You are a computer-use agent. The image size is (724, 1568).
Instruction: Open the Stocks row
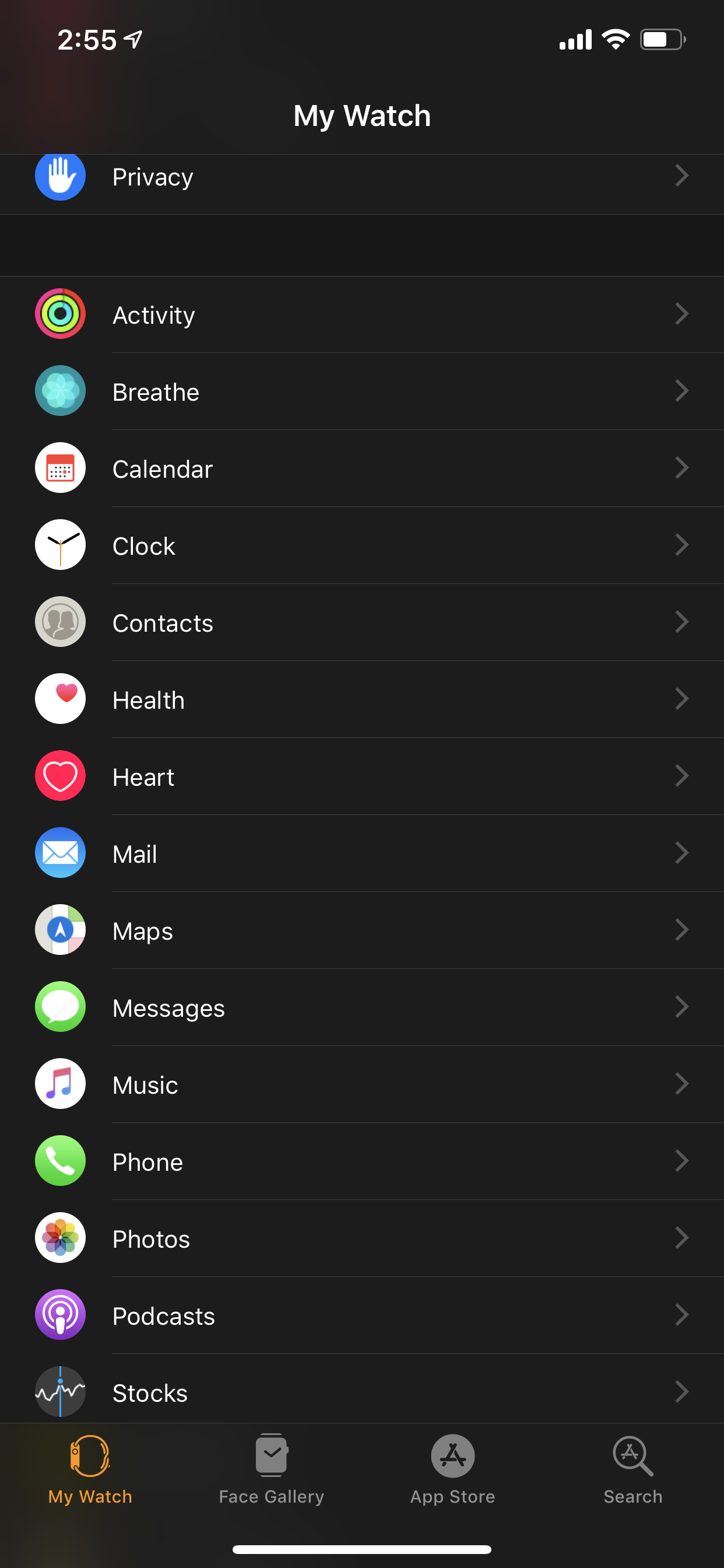point(362,1389)
